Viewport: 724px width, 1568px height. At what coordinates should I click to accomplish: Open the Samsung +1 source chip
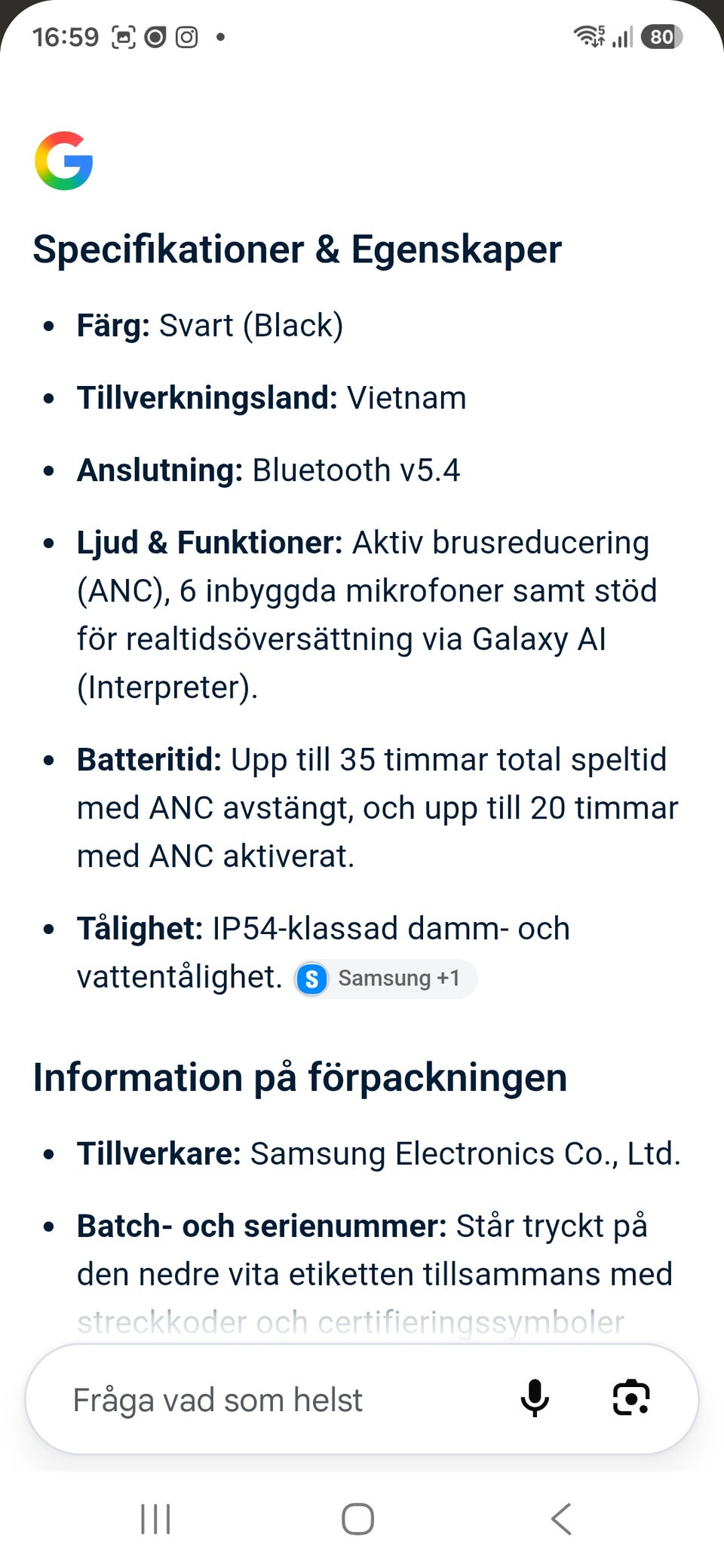coord(385,978)
